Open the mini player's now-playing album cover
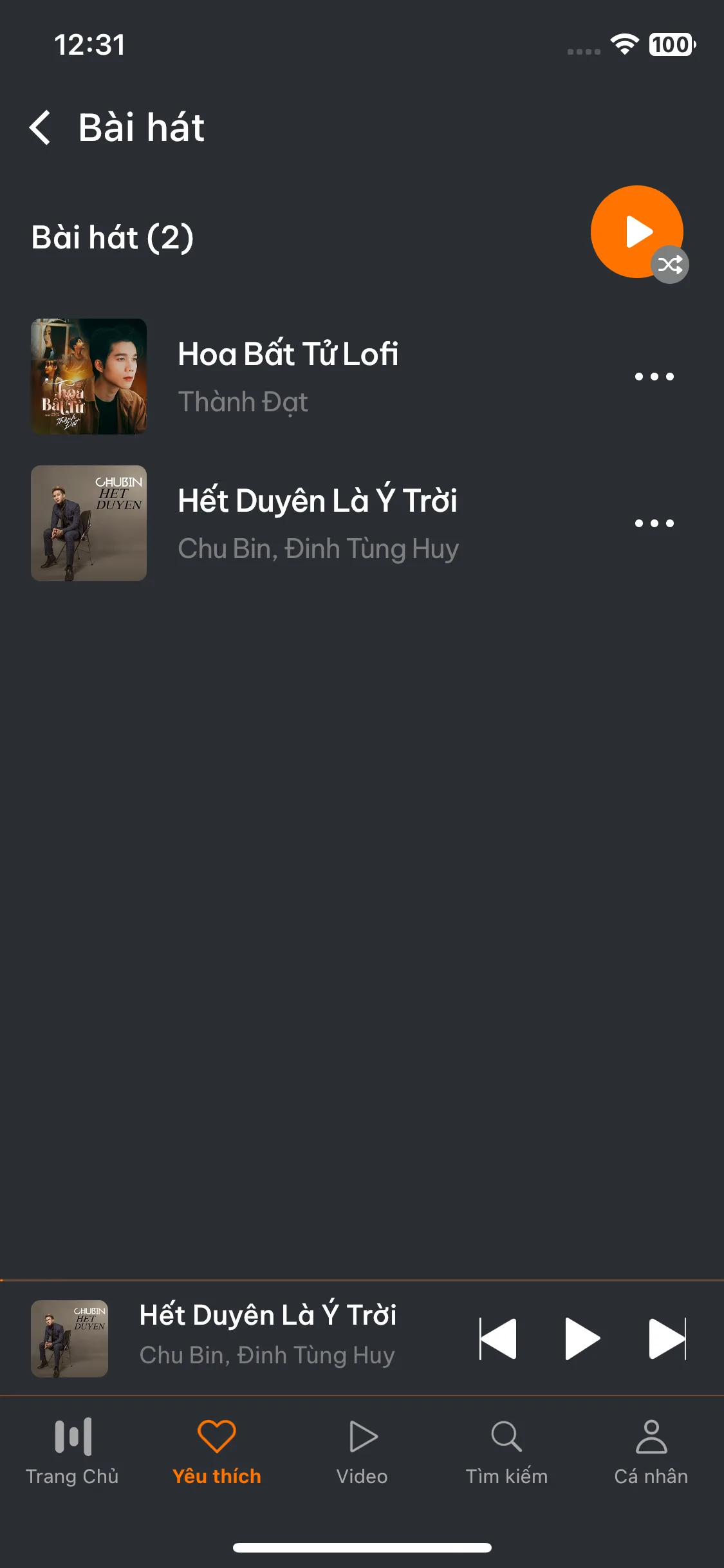724x1568 pixels. tap(70, 1339)
